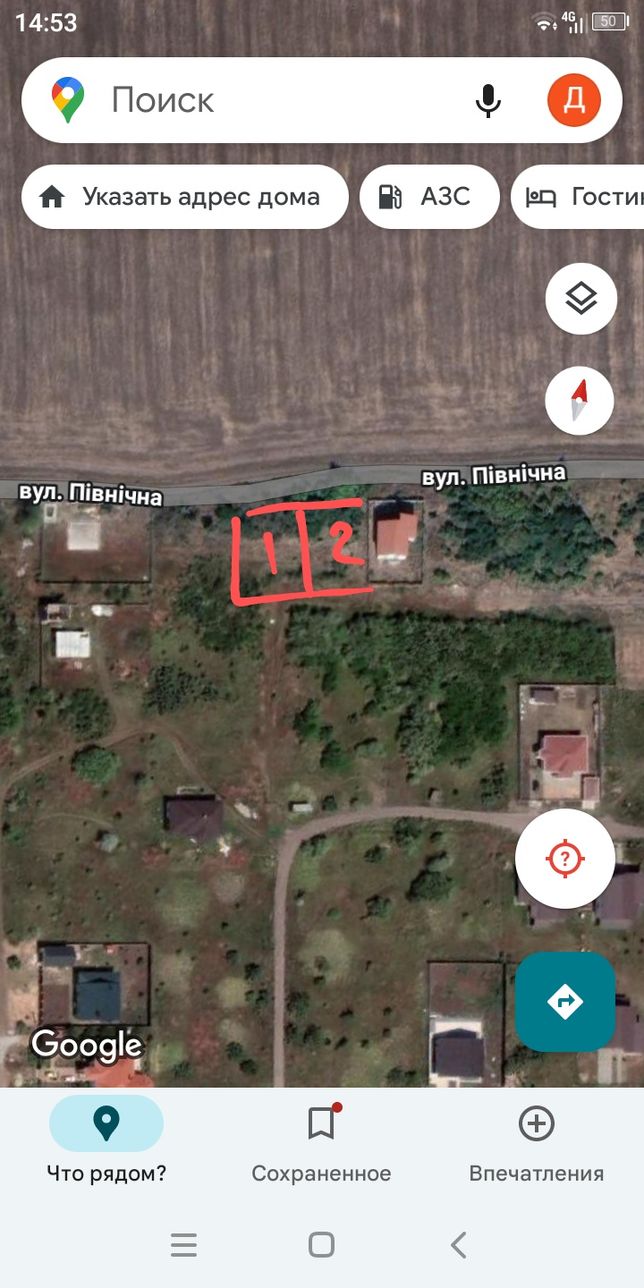Open directions with the route button
This screenshot has height=1288, width=644.
tap(565, 1002)
